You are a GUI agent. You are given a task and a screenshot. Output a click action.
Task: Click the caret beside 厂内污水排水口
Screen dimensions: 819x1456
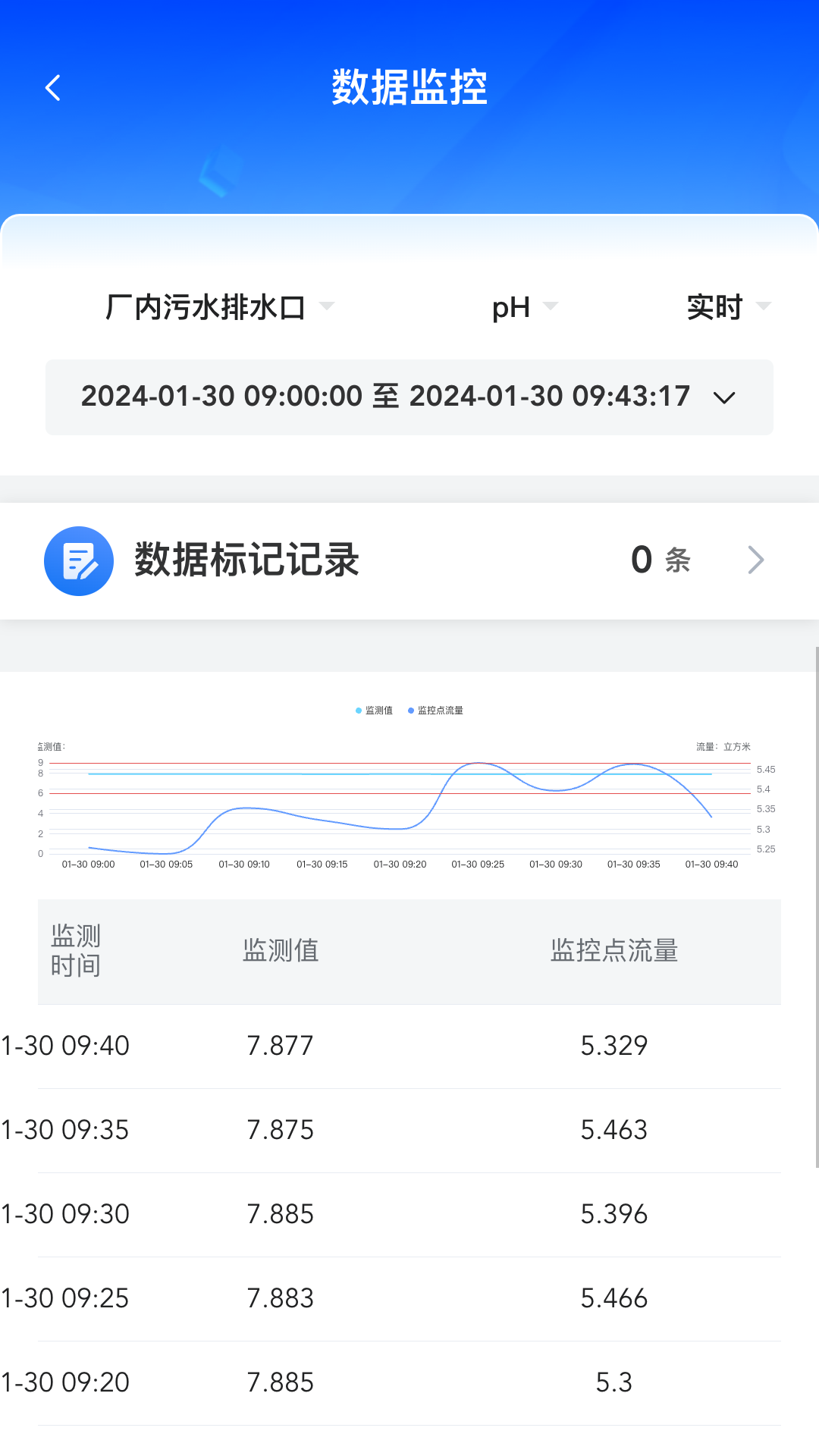[328, 306]
